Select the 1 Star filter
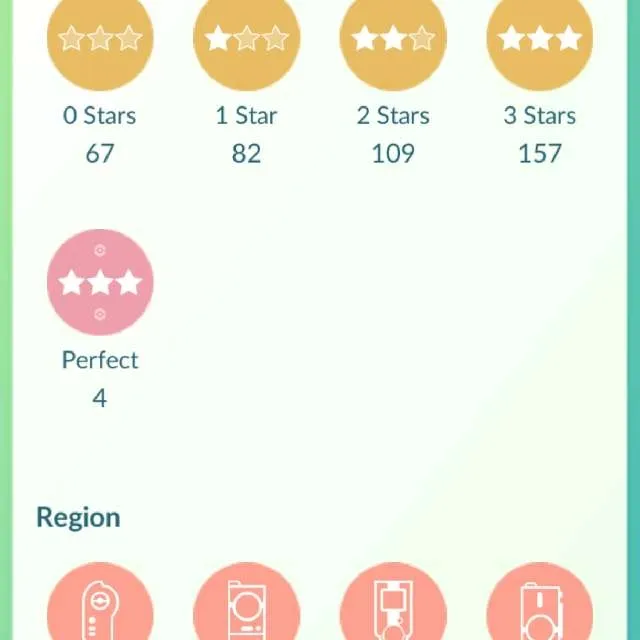Screen dimensions: 640x640 (x=246, y=40)
